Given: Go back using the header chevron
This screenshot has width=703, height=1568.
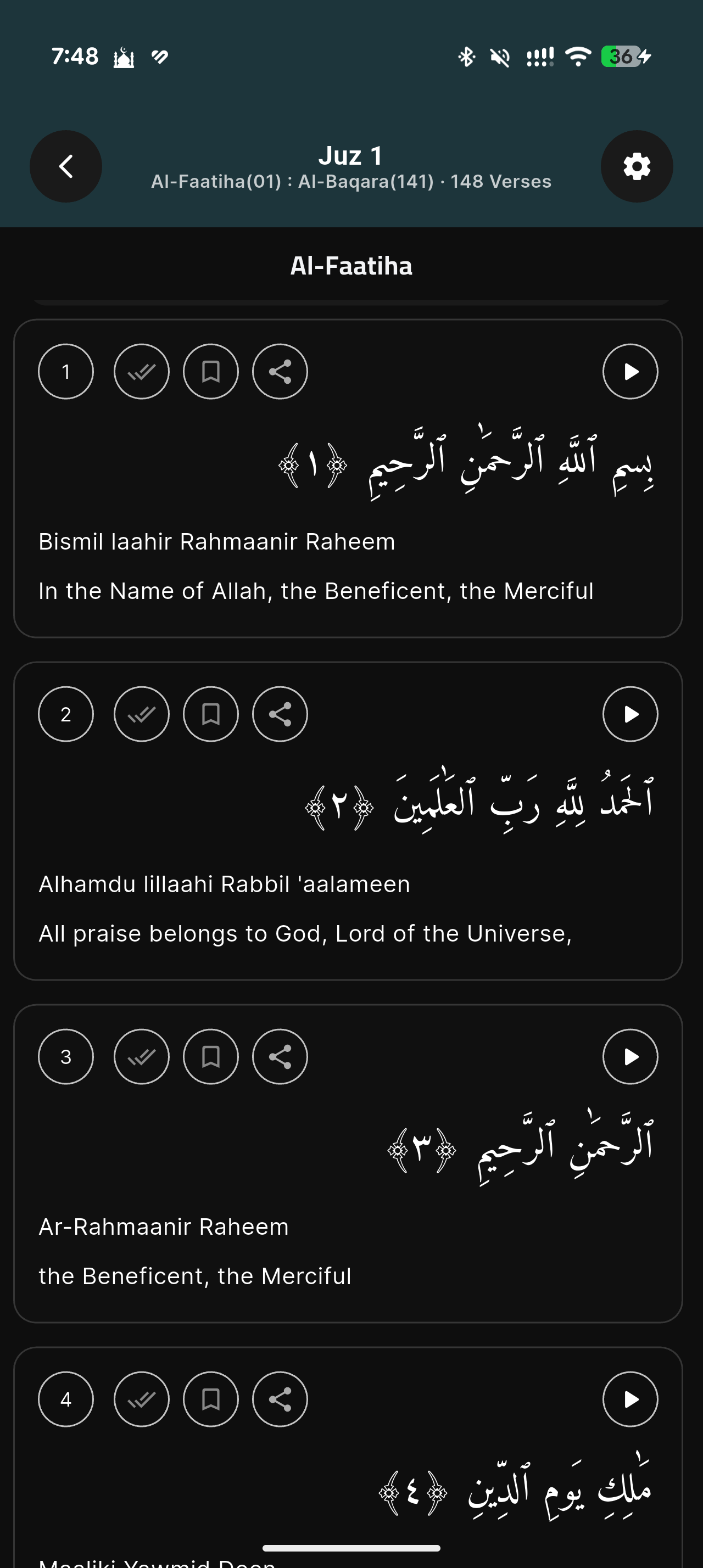Looking at the screenshot, I should point(65,166).
